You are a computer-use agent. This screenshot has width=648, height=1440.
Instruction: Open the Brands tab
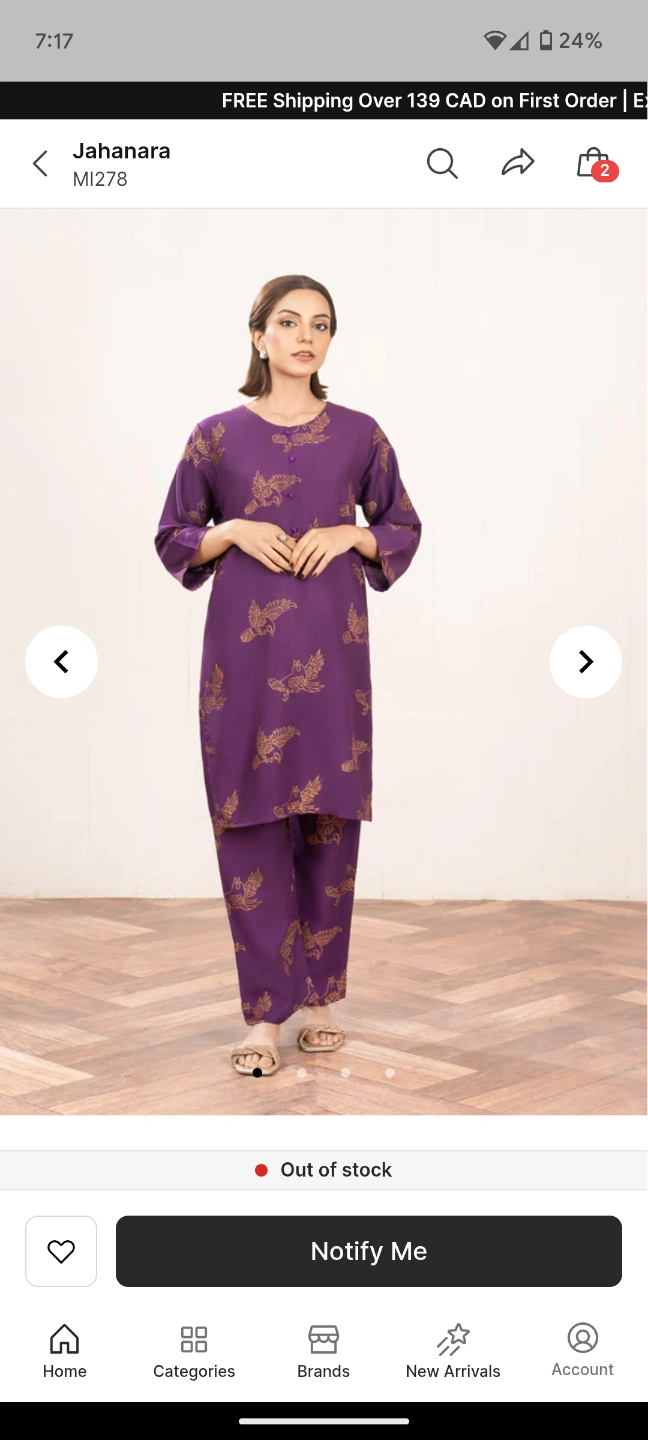point(323,1352)
